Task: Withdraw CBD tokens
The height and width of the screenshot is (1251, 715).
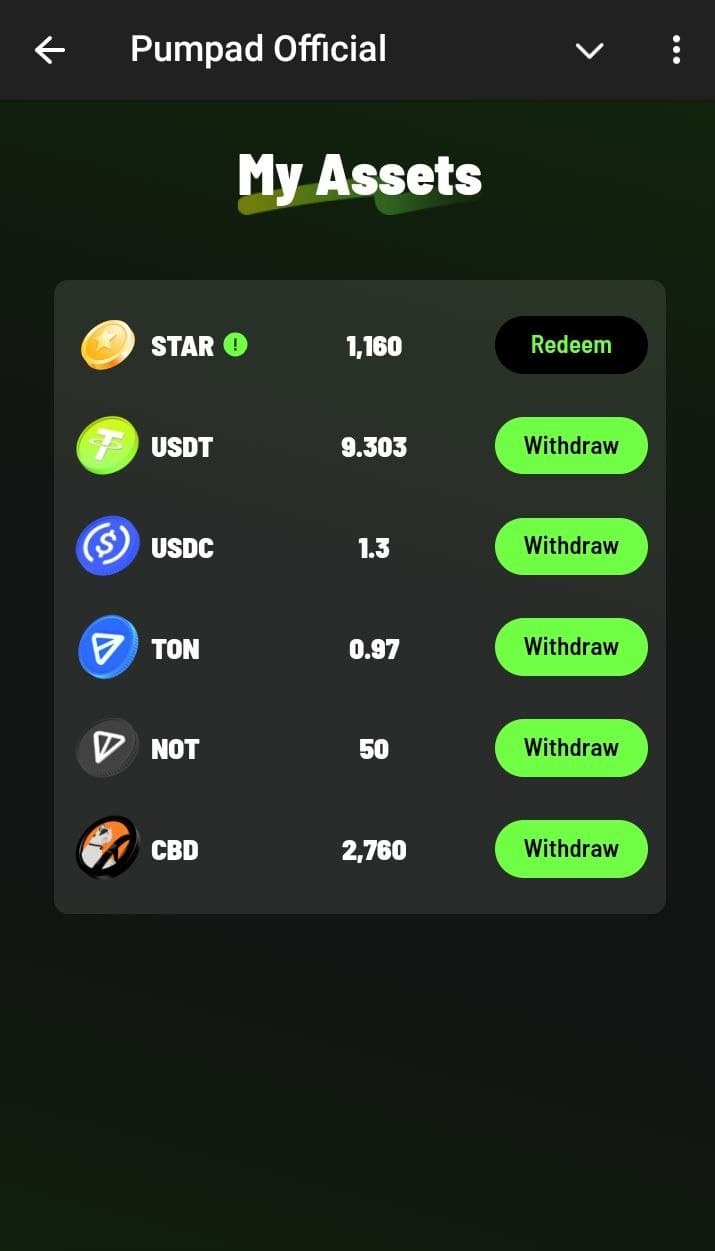Action: pyautogui.click(x=571, y=849)
